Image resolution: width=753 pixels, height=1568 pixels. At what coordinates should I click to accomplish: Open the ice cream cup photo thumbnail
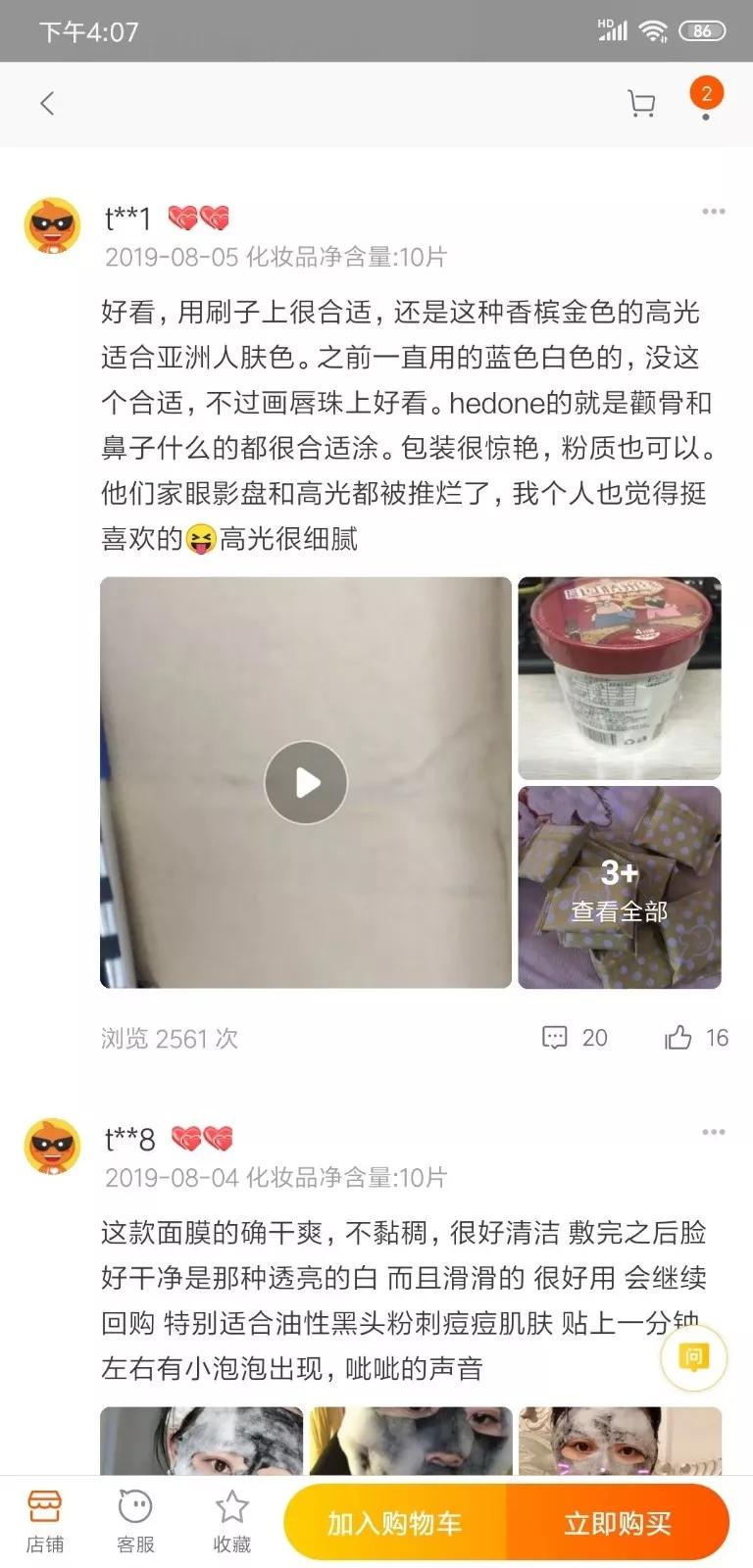click(x=621, y=677)
